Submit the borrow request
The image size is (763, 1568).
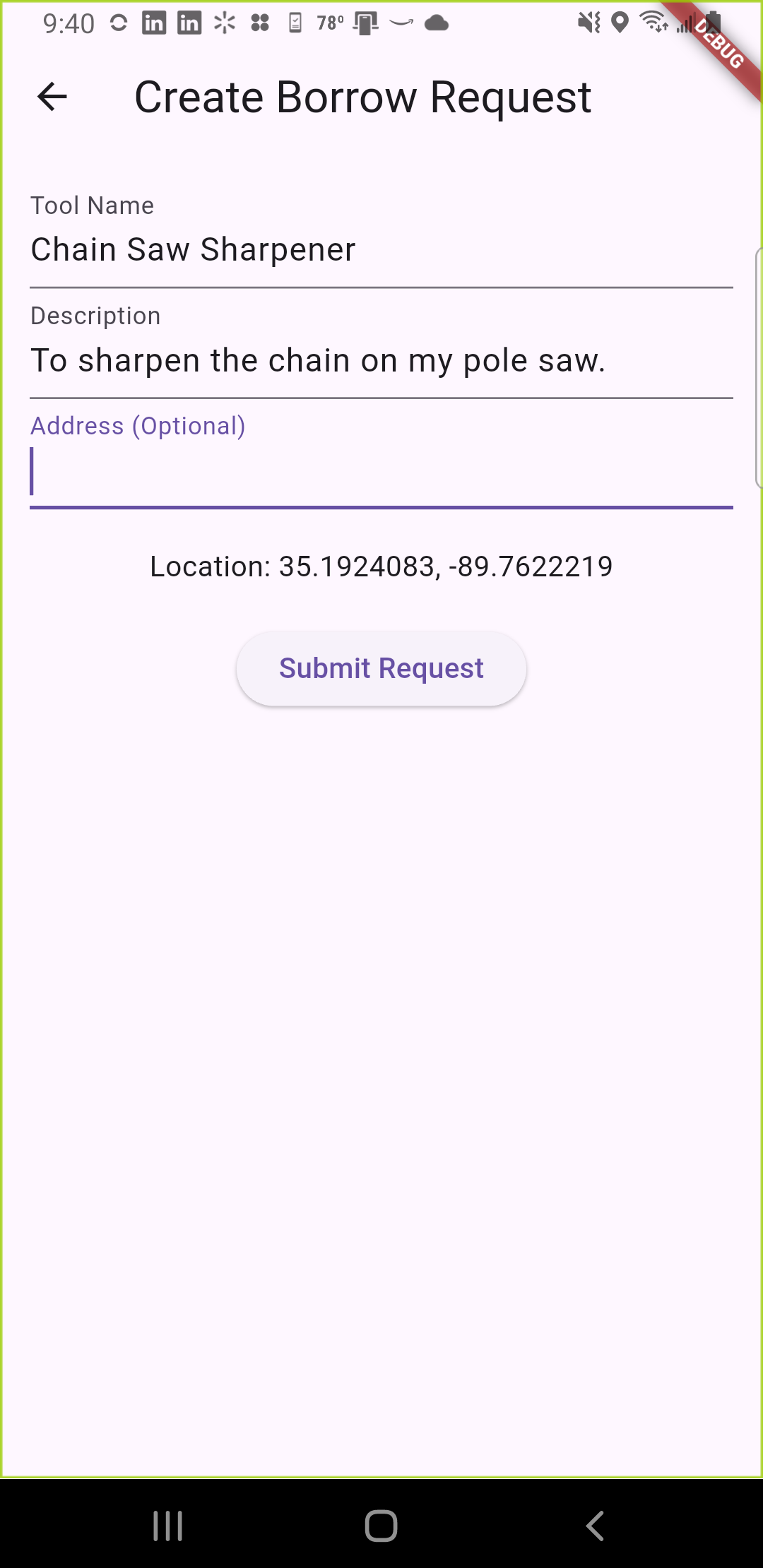pyautogui.click(x=381, y=668)
